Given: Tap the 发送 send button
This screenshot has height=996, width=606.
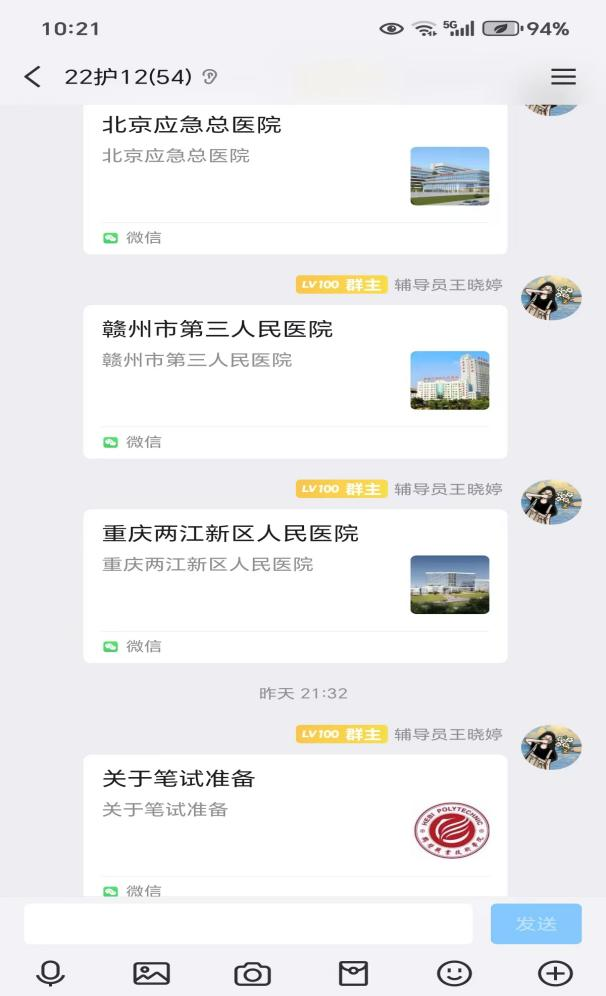Looking at the screenshot, I should pyautogui.click(x=536, y=924).
